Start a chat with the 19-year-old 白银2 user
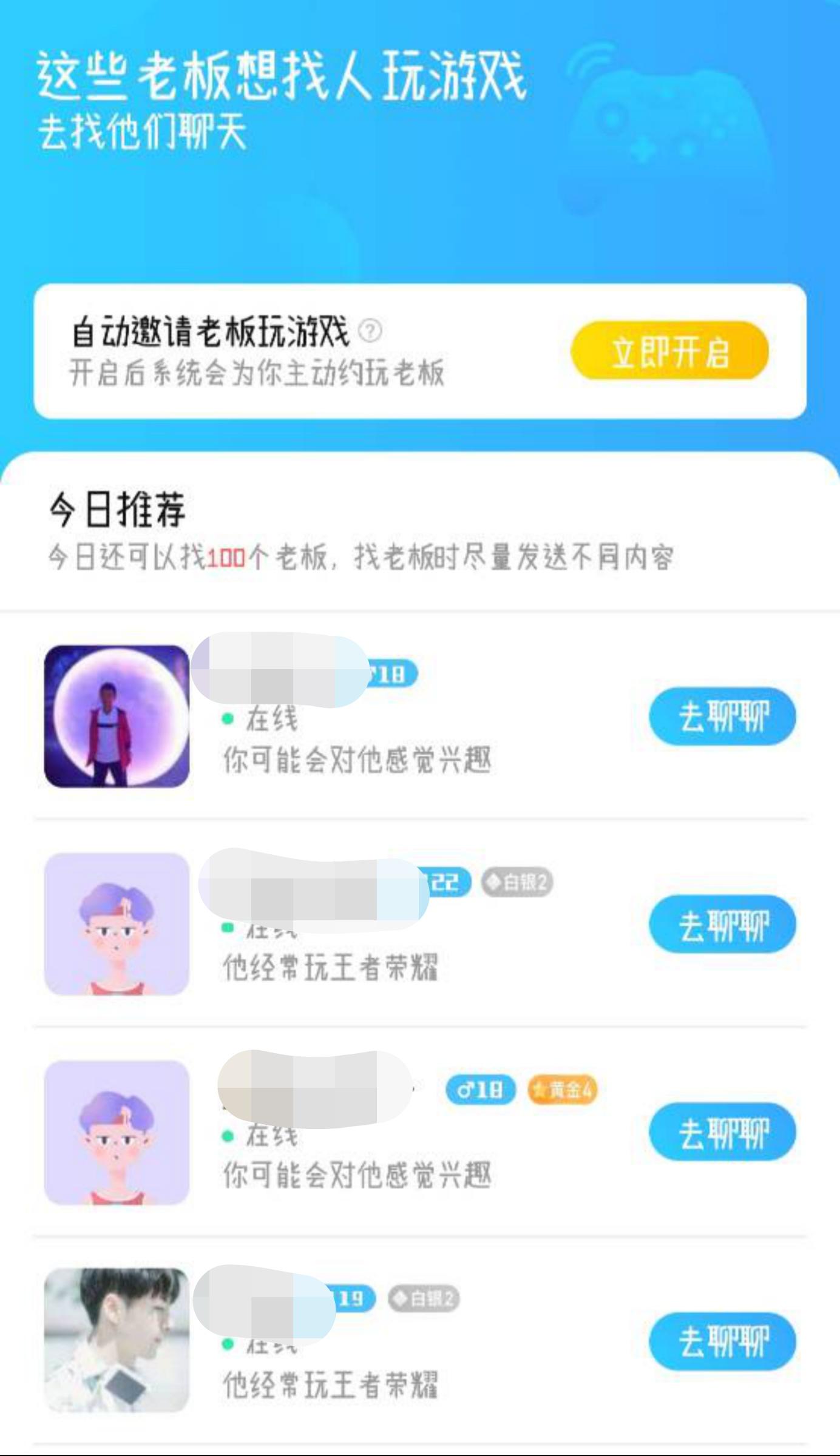 [722, 1341]
